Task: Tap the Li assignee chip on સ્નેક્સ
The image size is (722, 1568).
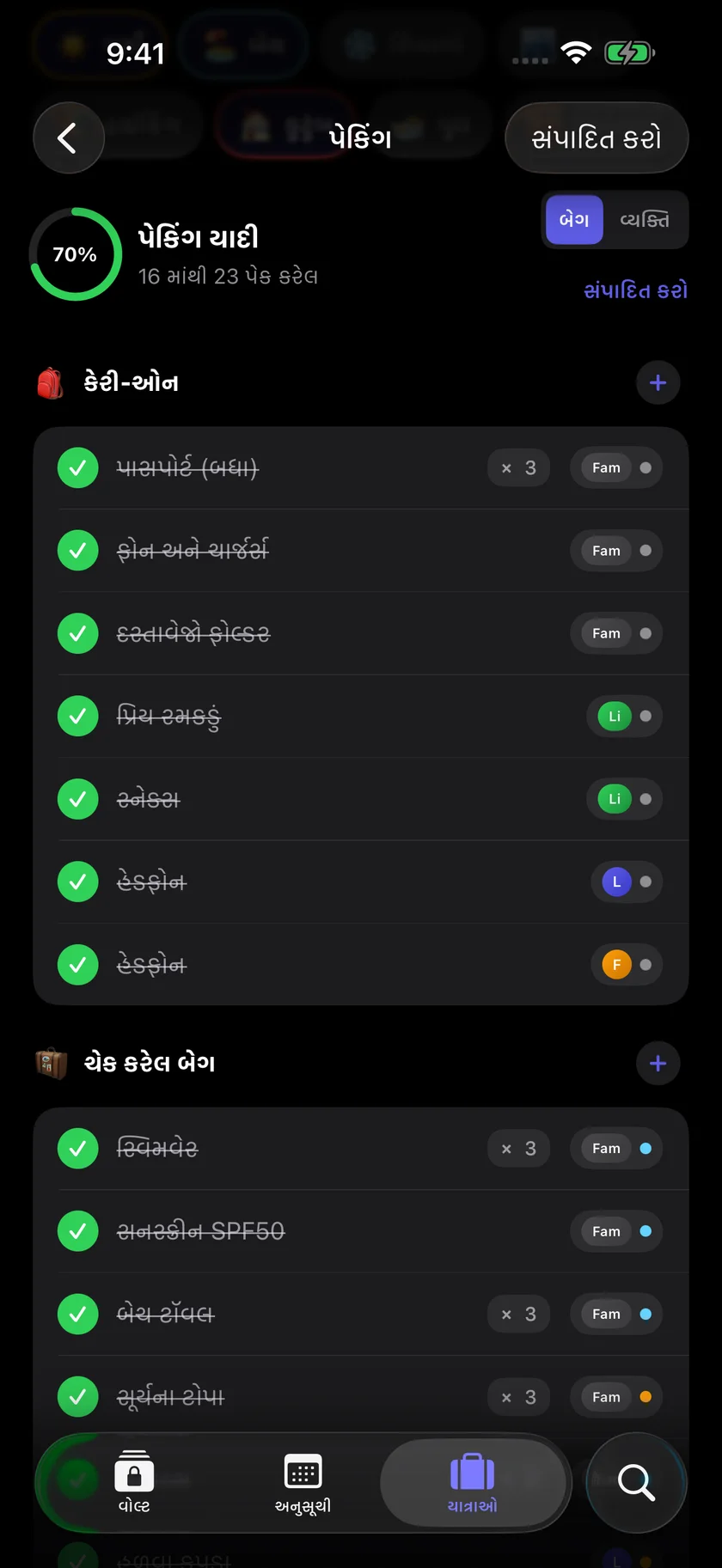Action: (x=625, y=799)
